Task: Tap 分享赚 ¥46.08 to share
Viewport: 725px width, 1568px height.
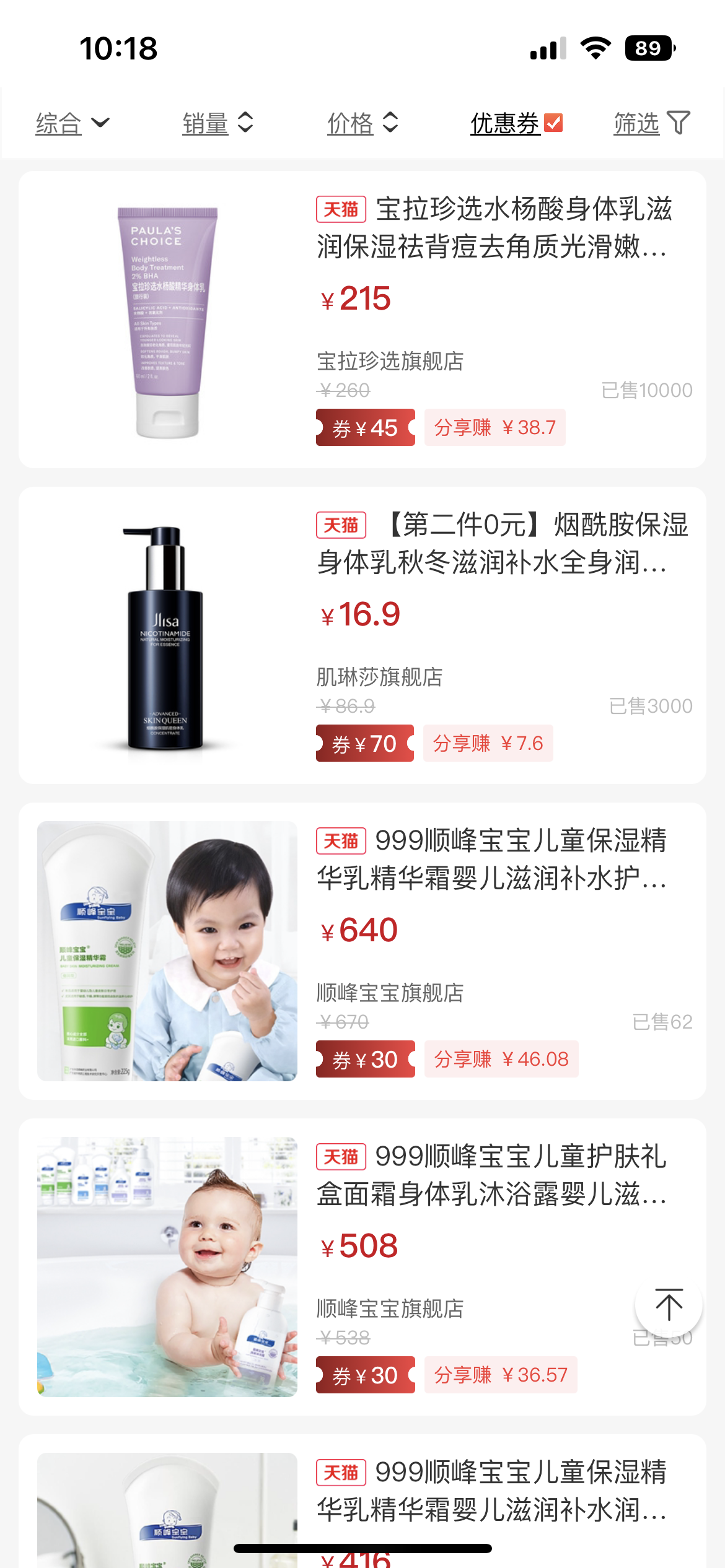Action: (501, 1059)
